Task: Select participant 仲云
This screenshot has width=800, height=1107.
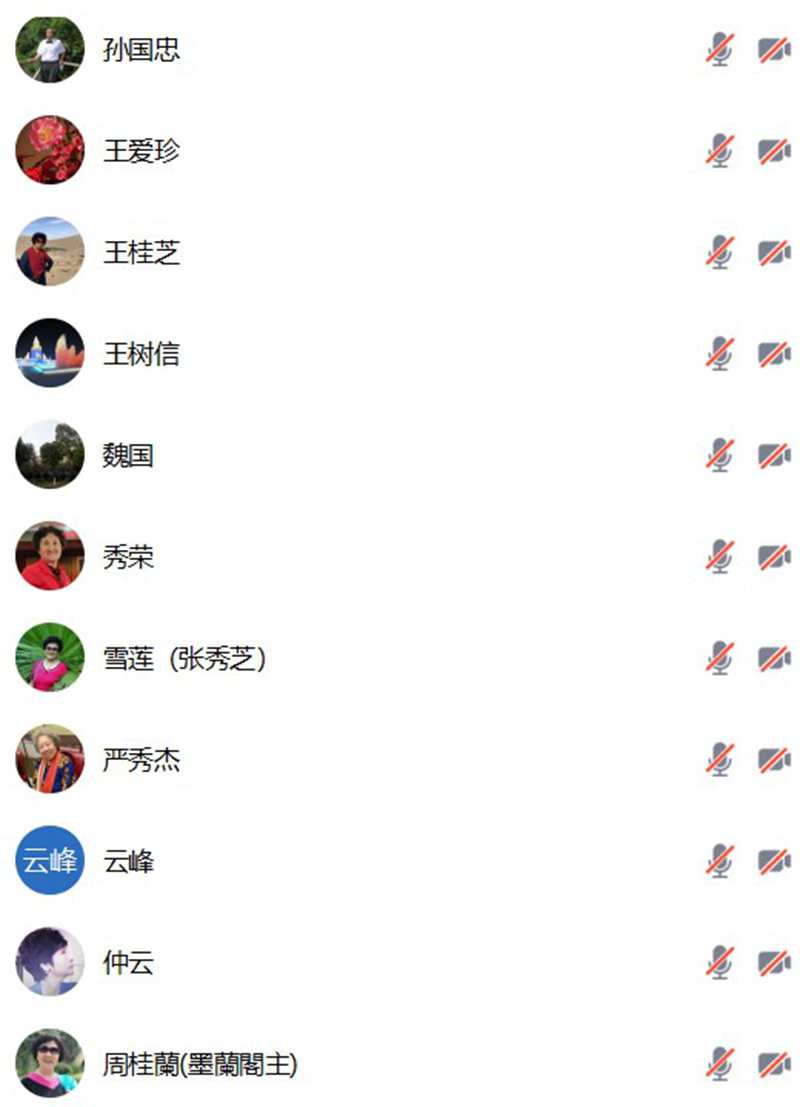Action: click(129, 963)
